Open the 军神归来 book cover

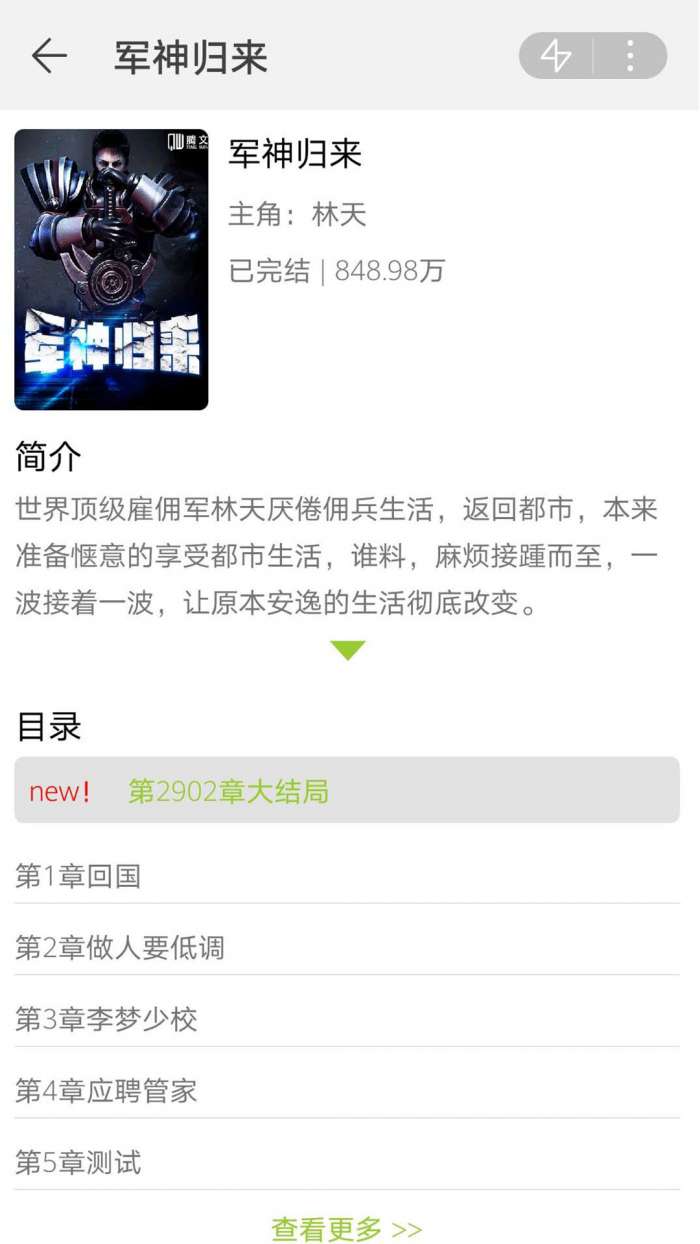tap(111, 269)
